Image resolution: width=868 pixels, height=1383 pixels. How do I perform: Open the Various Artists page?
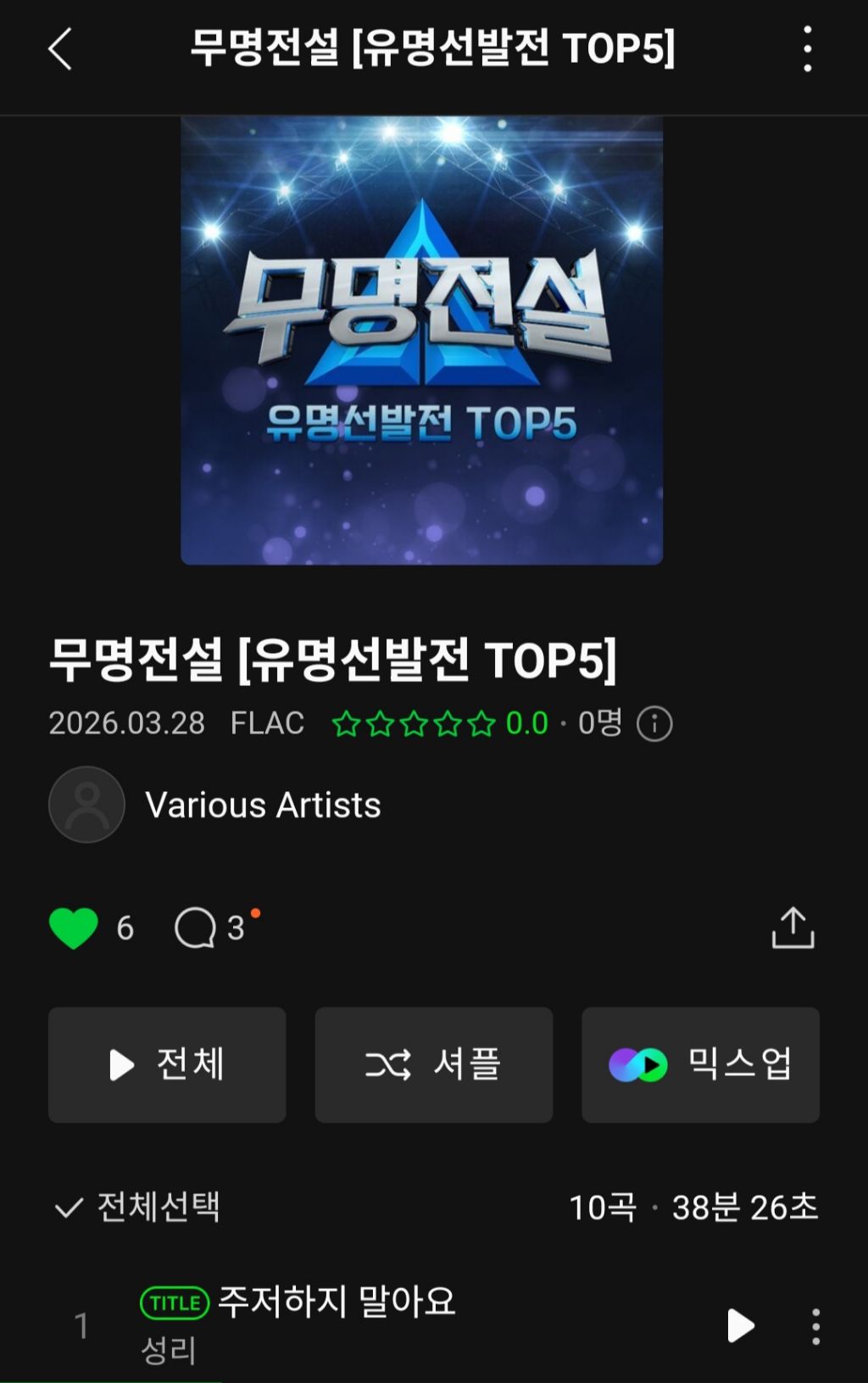pos(263,805)
